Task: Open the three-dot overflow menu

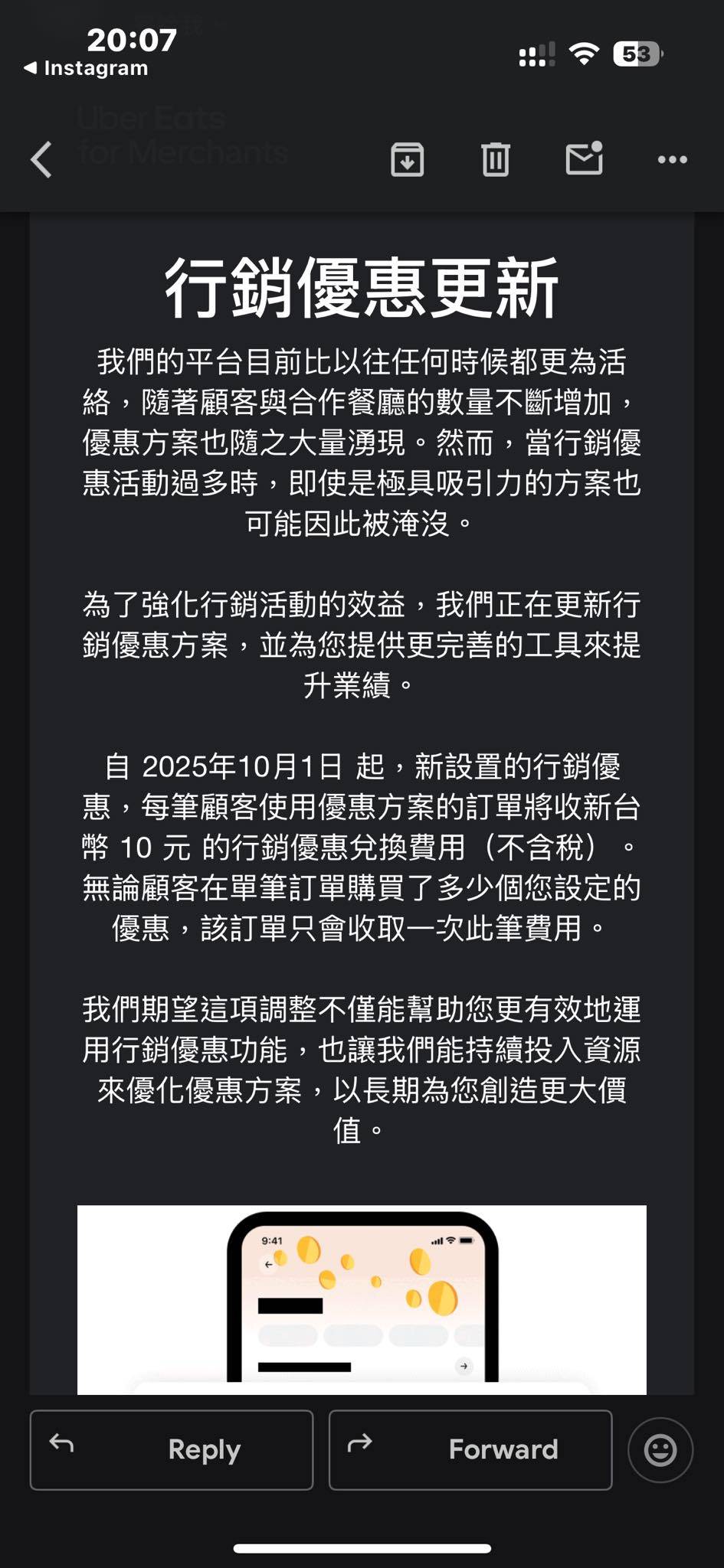Action: point(672,159)
